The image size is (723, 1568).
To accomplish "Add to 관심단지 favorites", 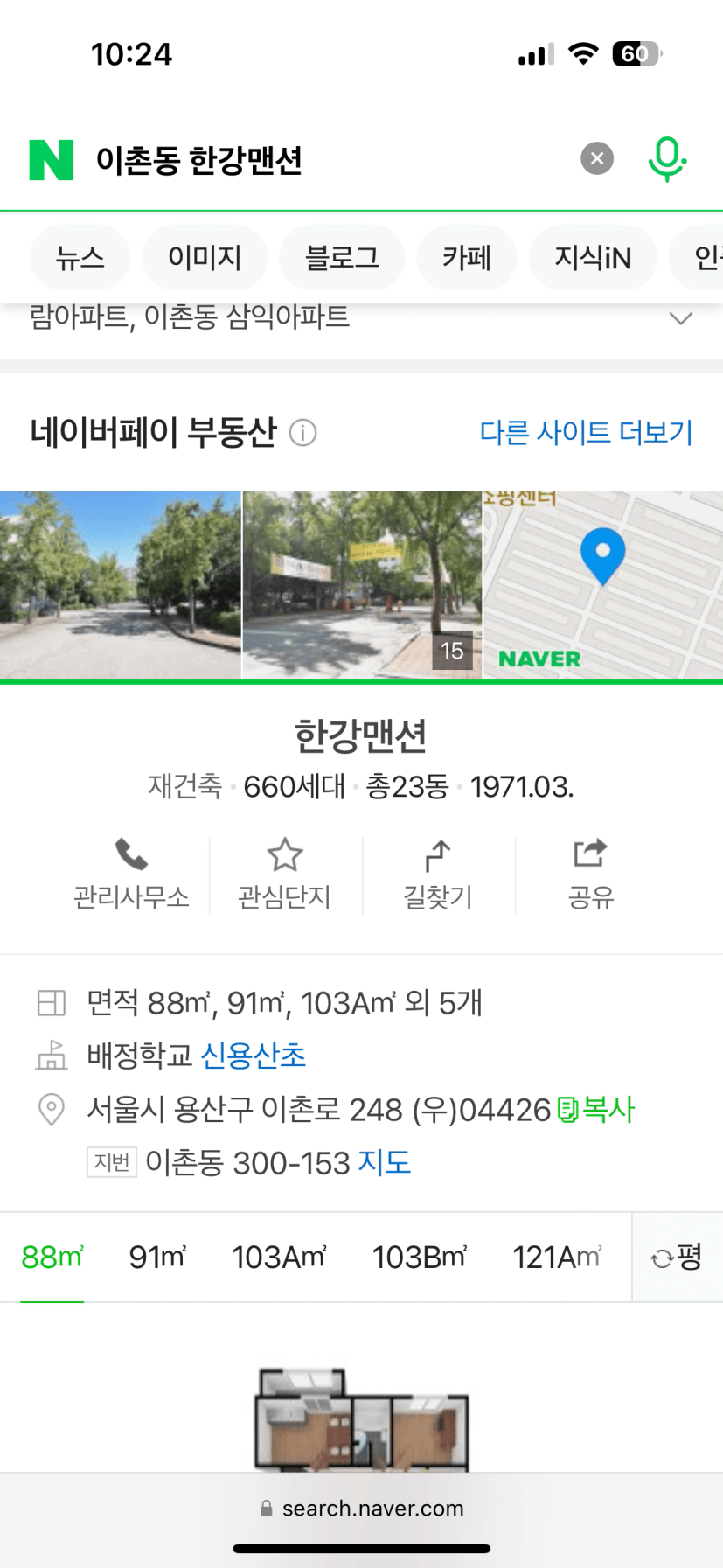I will 285,874.
